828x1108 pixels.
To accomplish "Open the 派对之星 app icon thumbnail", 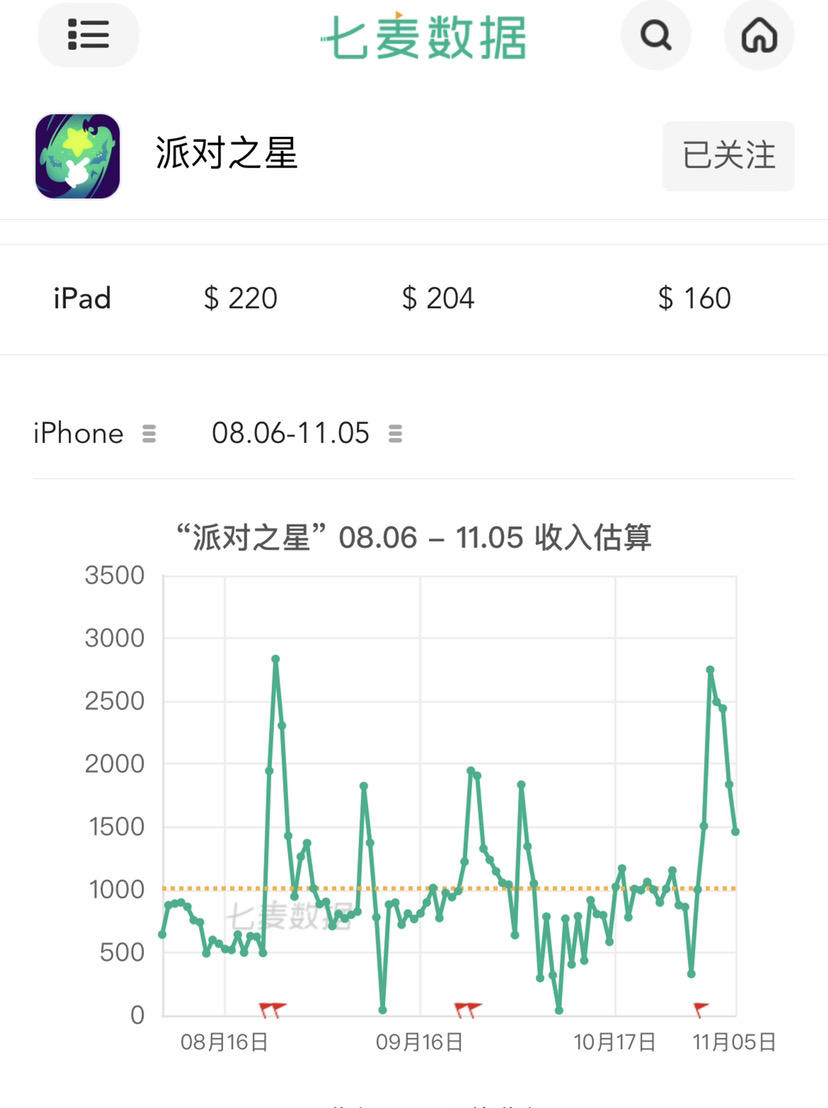I will (77, 156).
